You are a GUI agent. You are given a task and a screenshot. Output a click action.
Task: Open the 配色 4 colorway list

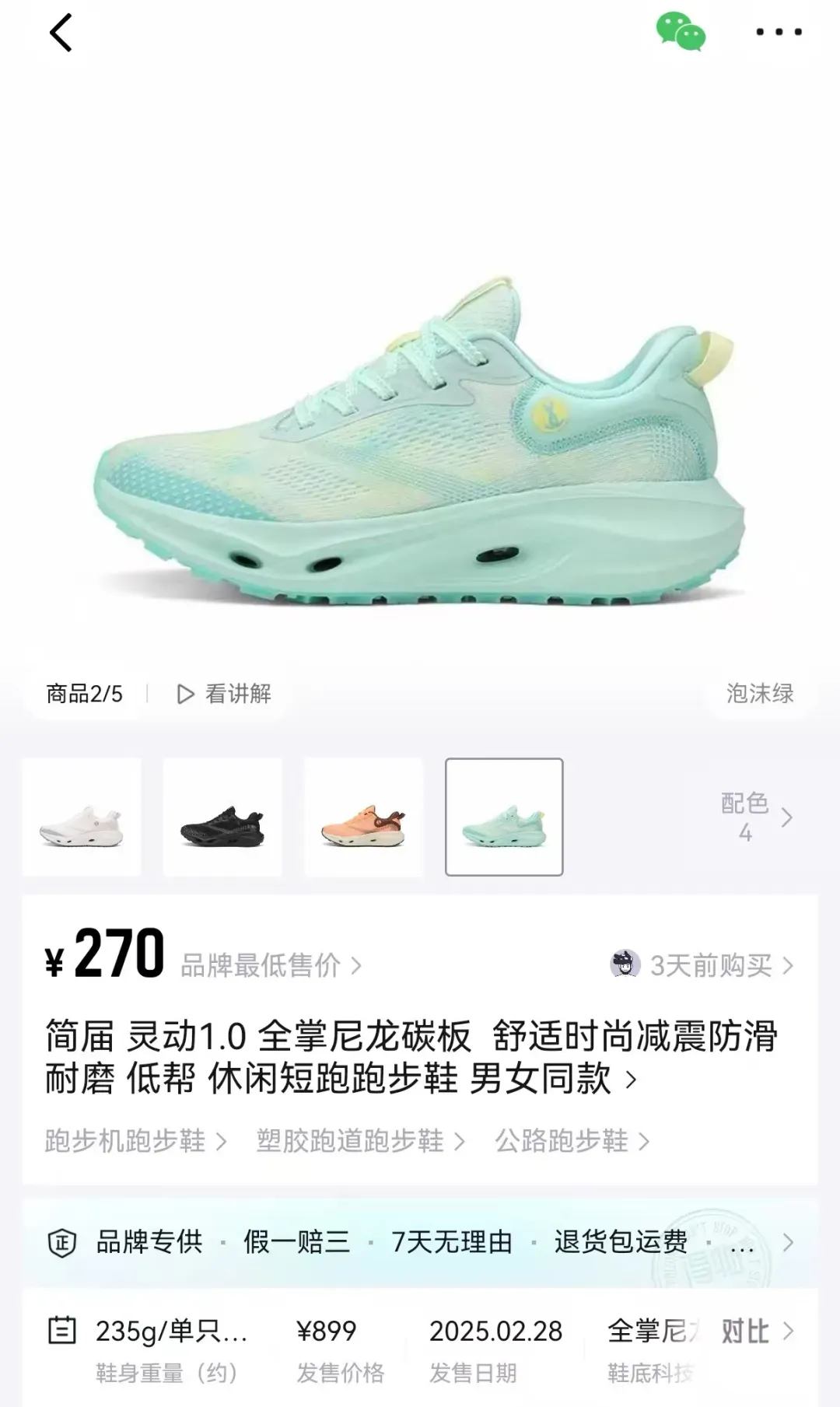(x=755, y=817)
